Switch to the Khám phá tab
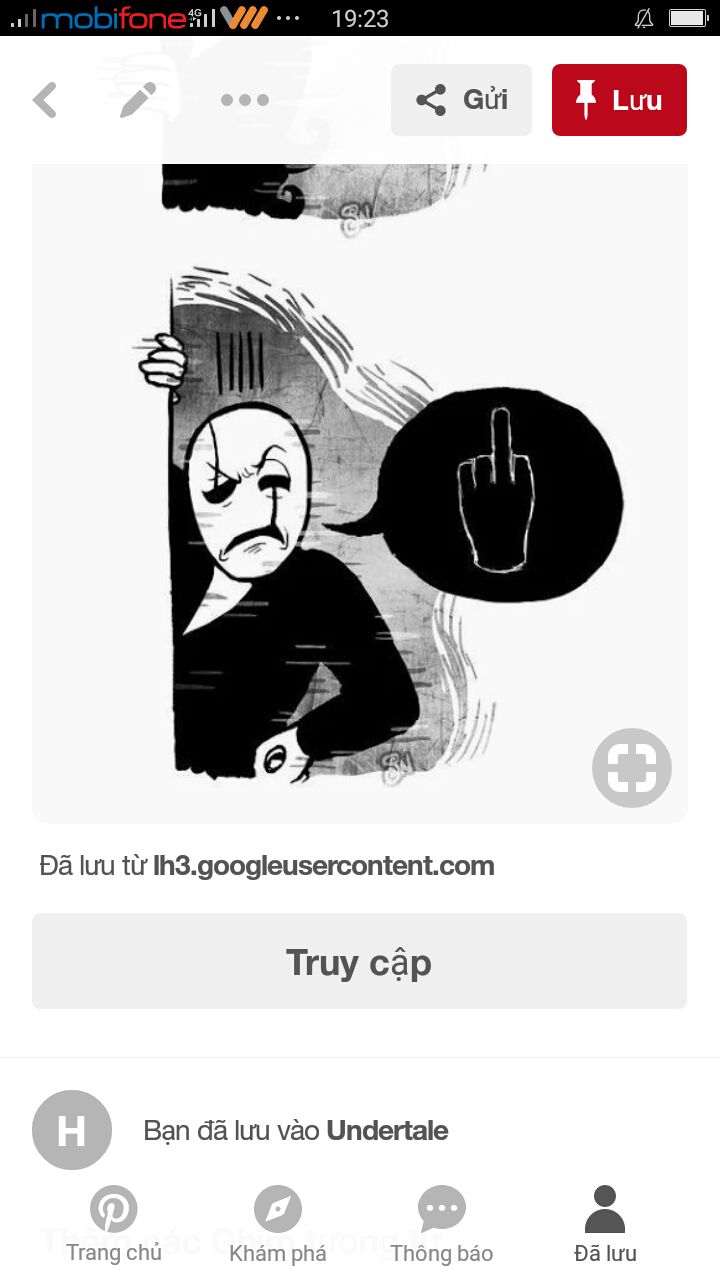The width and height of the screenshot is (720, 1280). tap(278, 1225)
